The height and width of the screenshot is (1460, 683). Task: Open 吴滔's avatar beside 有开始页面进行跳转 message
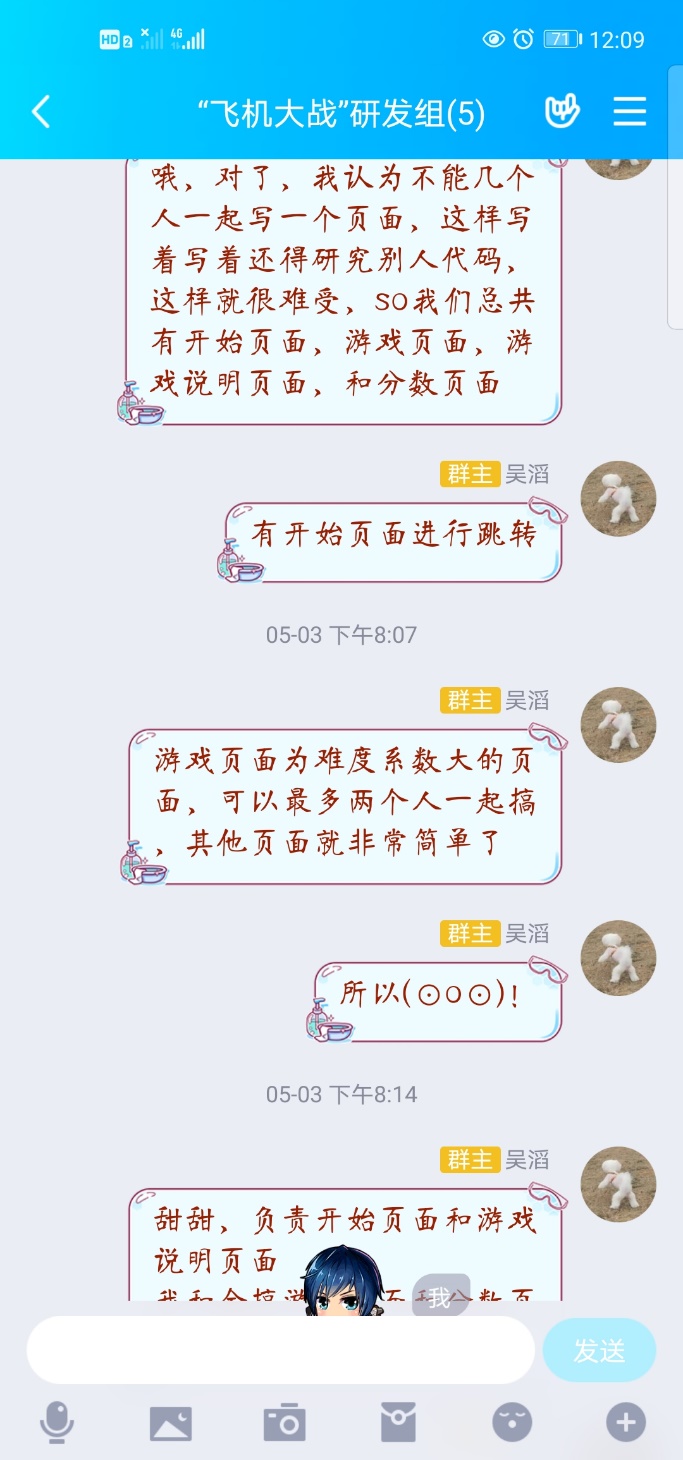[x=618, y=498]
